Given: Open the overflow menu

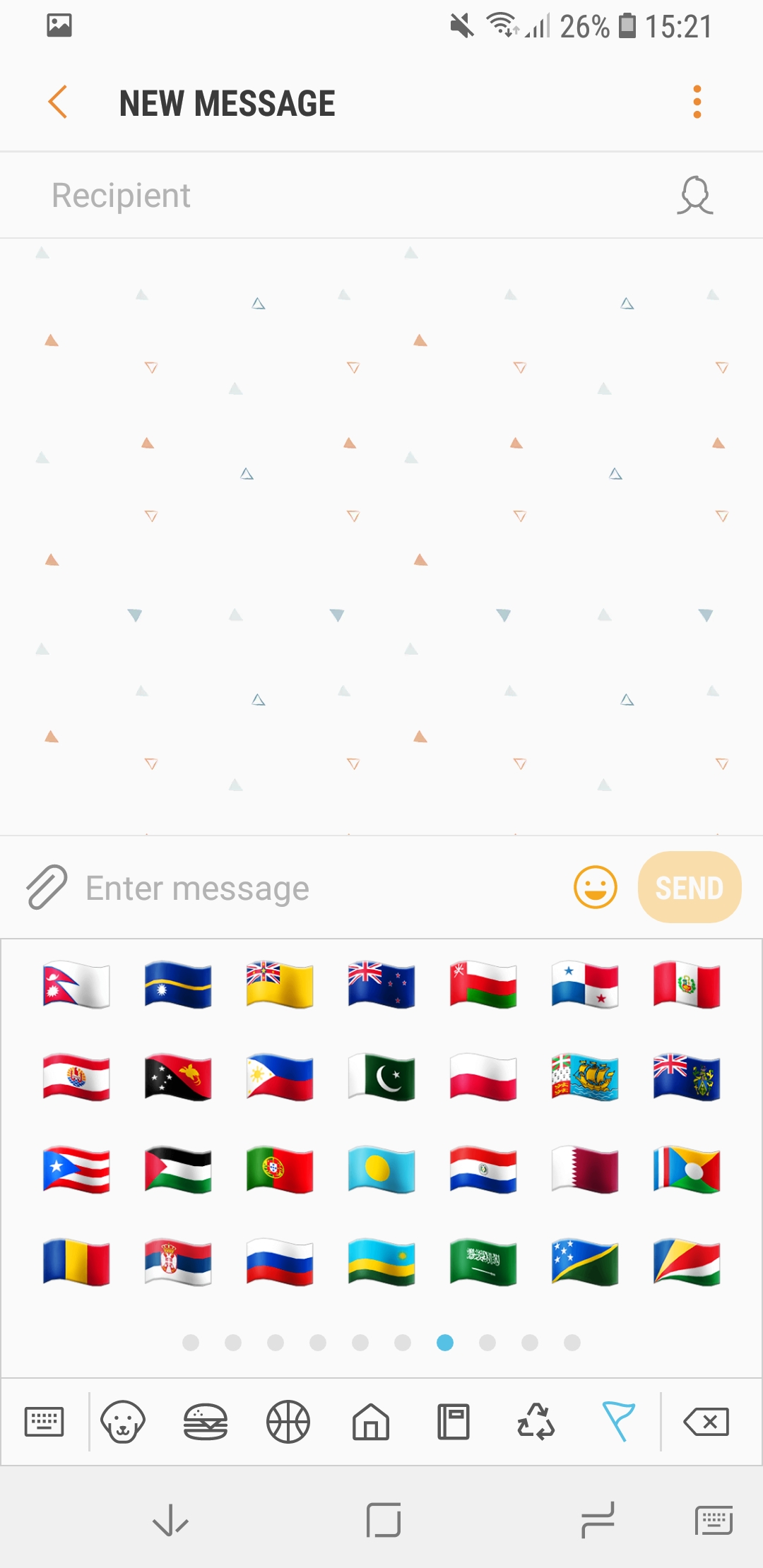Looking at the screenshot, I should (x=697, y=102).
